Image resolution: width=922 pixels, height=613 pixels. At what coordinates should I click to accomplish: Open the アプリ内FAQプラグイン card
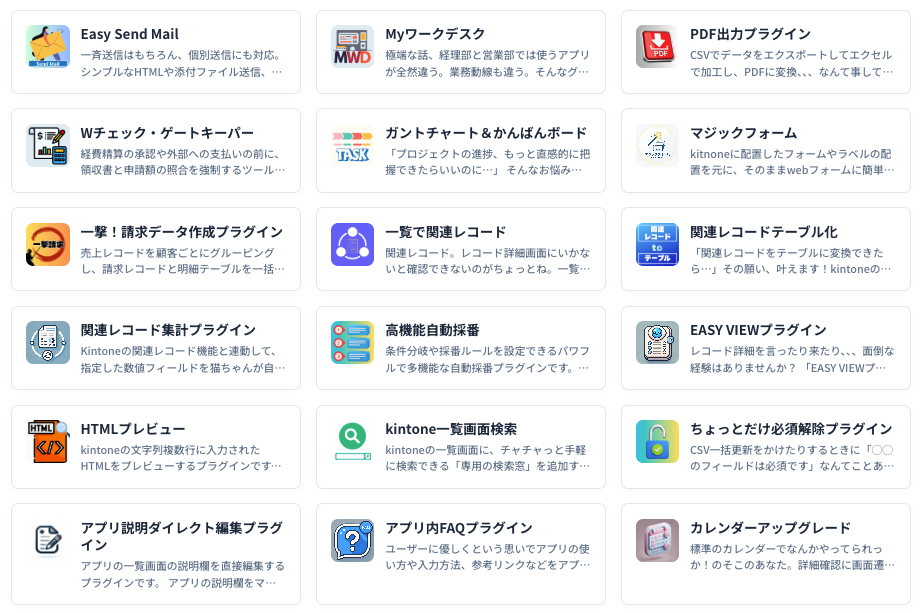click(x=461, y=554)
